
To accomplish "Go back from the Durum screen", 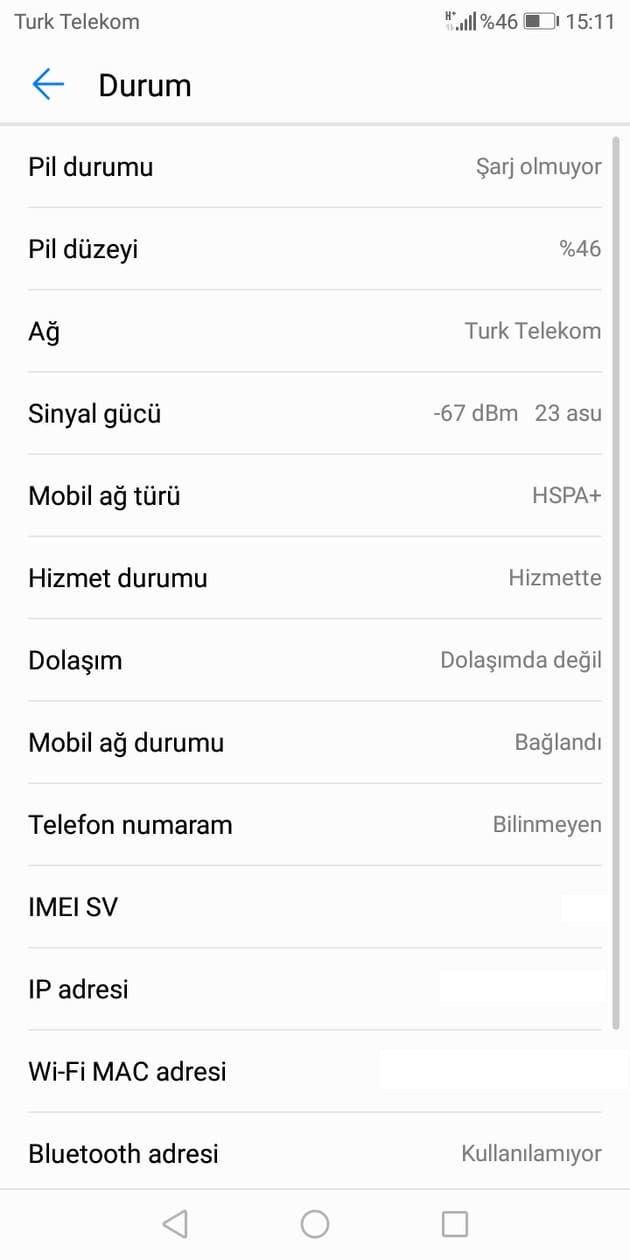I will tap(48, 85).
